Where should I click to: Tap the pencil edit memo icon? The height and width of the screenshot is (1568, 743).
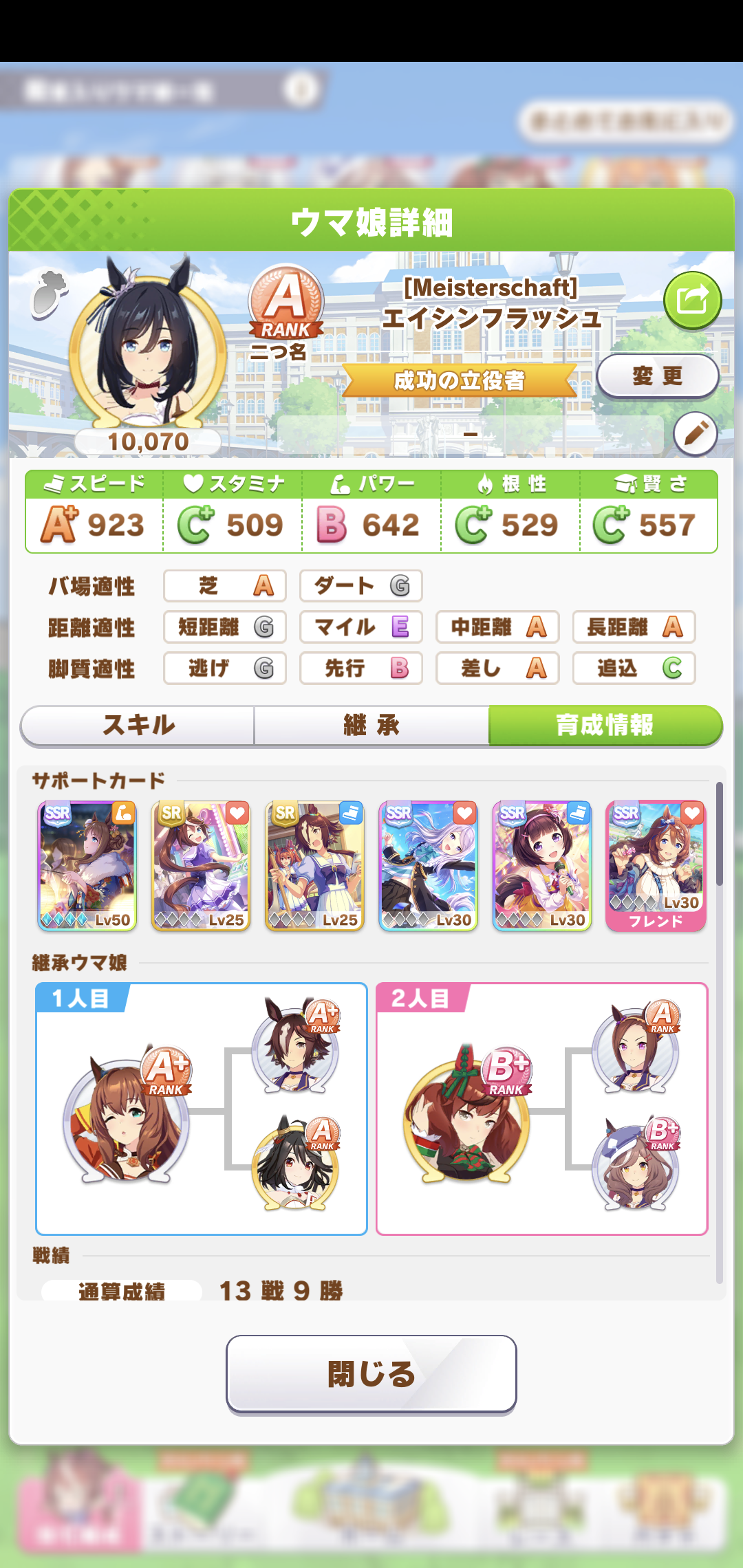(695, 434)
